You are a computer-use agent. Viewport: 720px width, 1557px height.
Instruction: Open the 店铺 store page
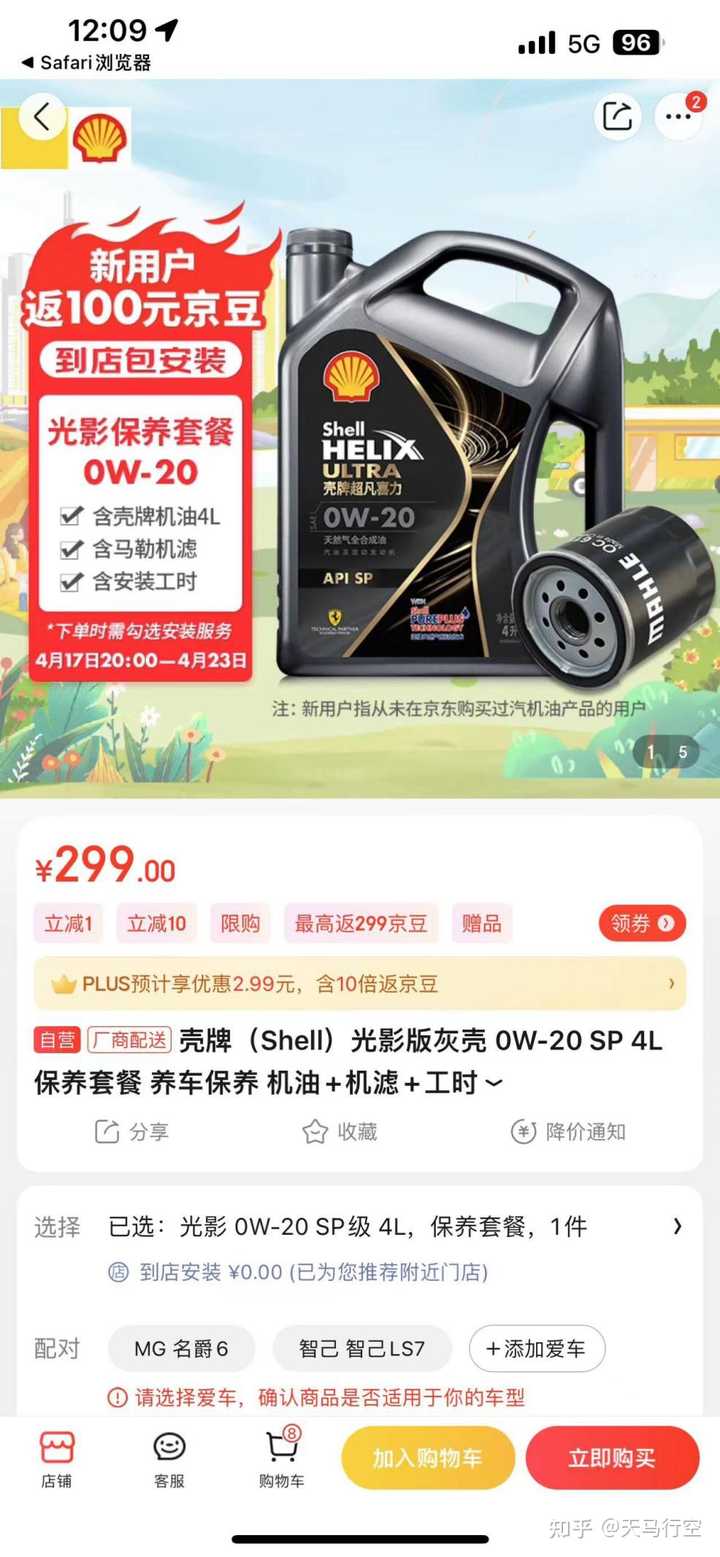pos(57,1459)
